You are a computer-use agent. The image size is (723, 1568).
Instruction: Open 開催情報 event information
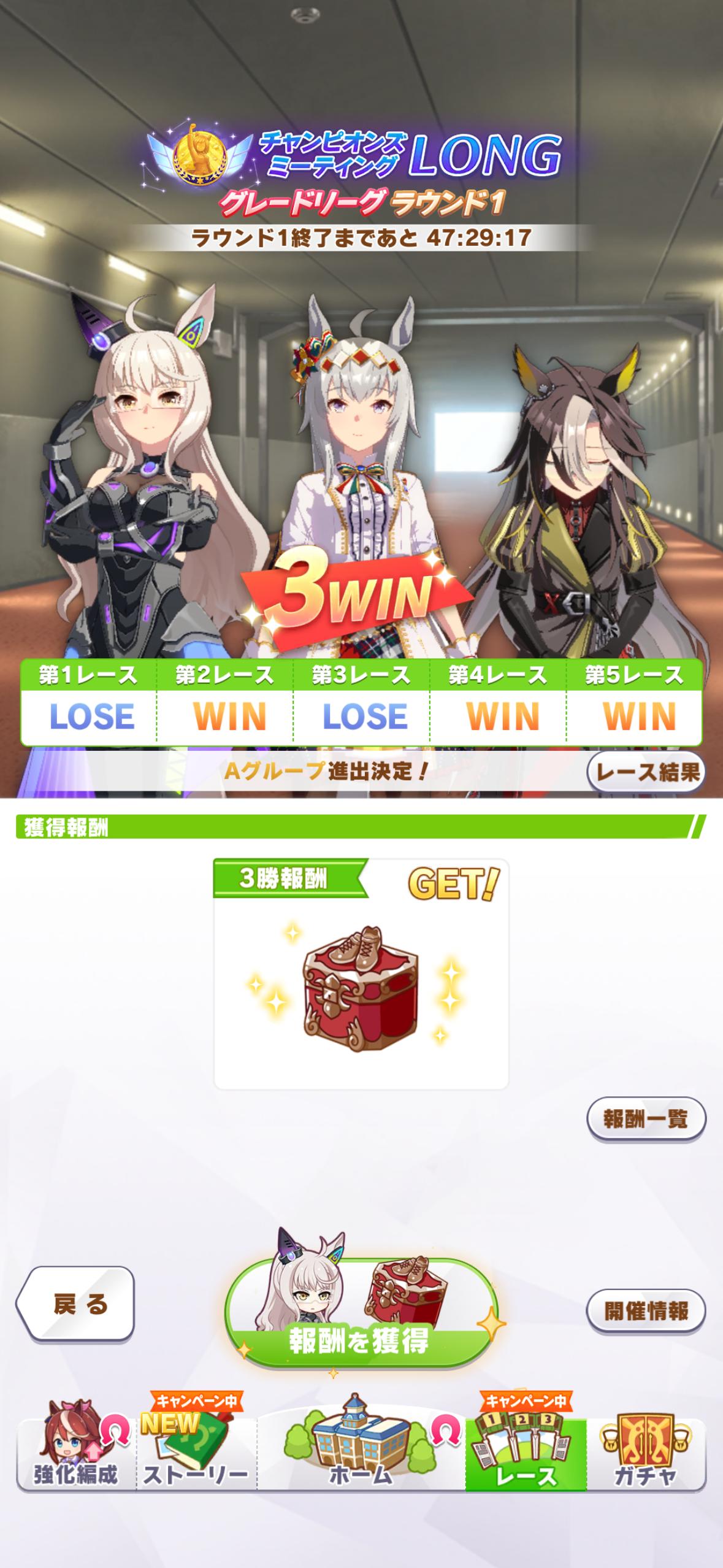point(646,1311)
